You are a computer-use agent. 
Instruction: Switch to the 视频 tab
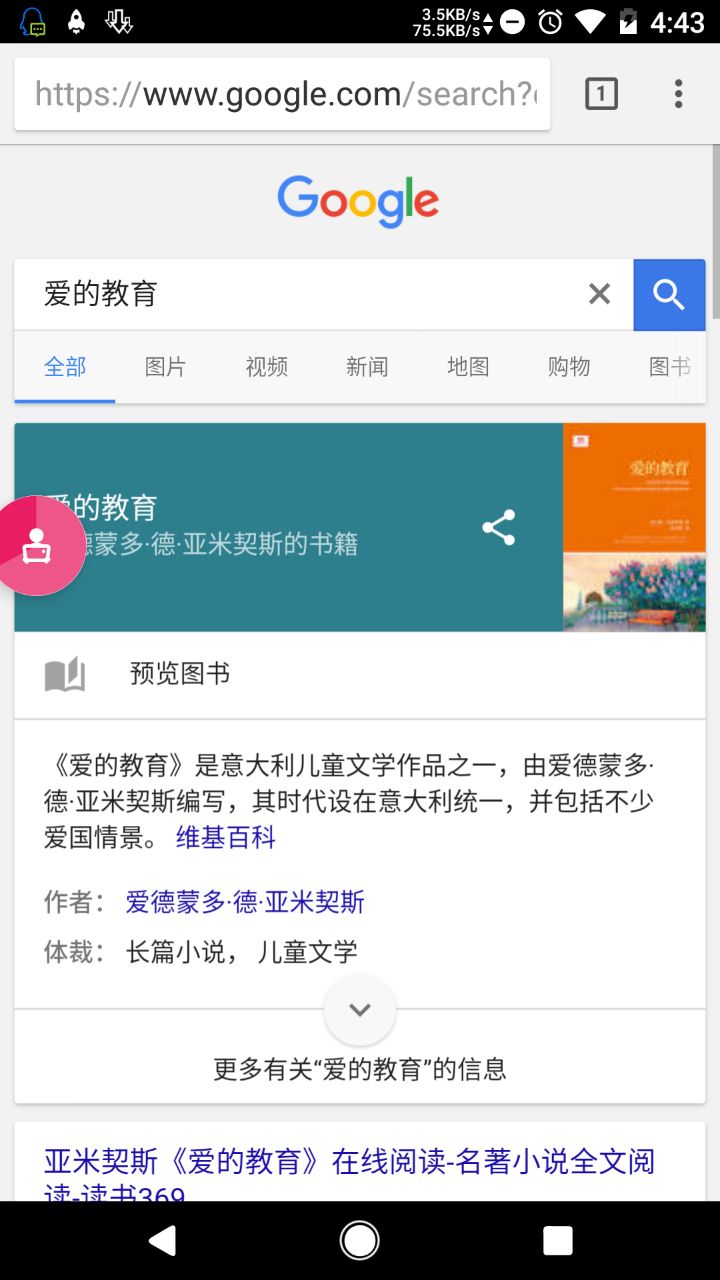[266, 367]
